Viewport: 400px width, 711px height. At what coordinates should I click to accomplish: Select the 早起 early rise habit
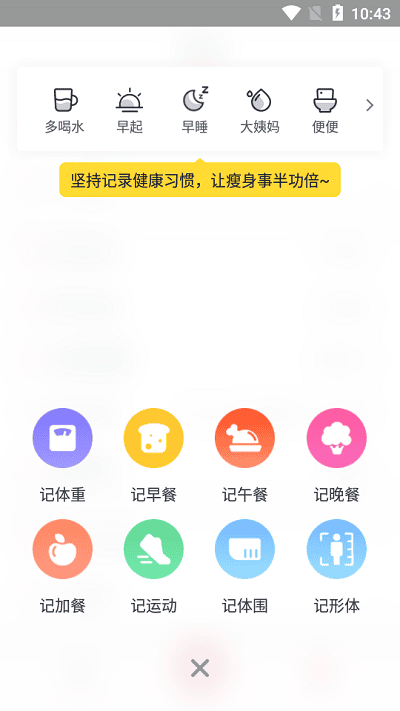pyautogui.click(x=130, y=111)
